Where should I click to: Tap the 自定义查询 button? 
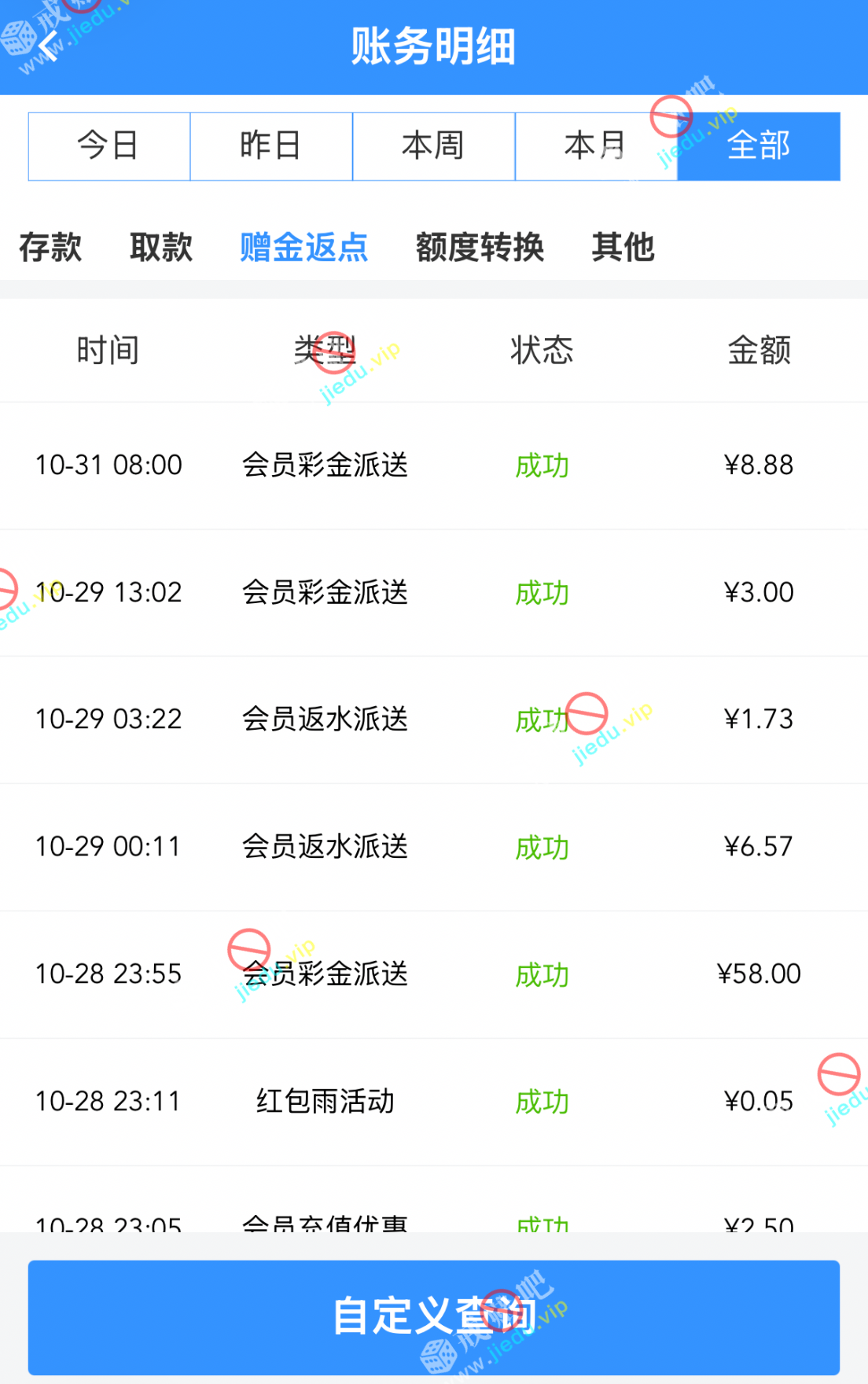[433, 1316]
